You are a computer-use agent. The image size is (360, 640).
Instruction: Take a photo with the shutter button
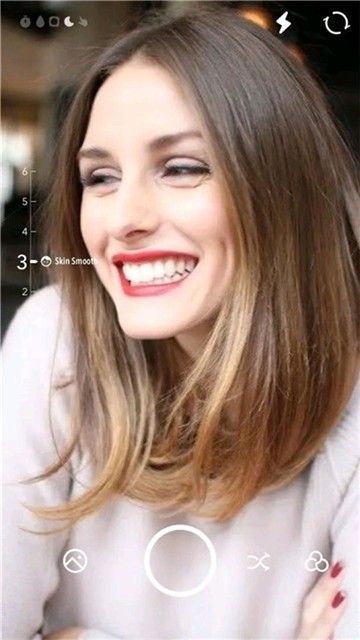click(x=180, y=560)
